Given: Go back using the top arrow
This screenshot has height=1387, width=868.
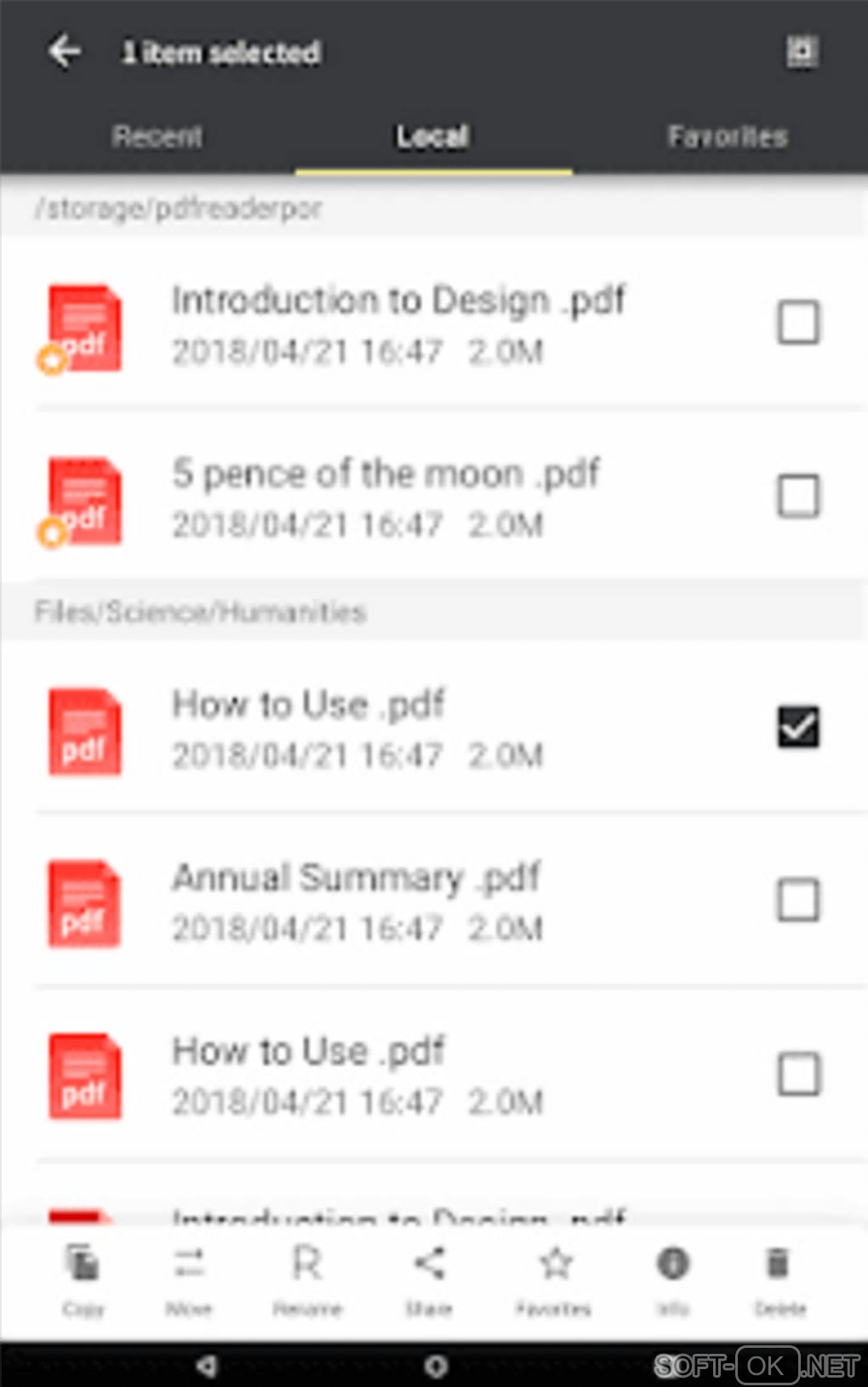Looking at the screenshot, I should [x=65, y=52].
